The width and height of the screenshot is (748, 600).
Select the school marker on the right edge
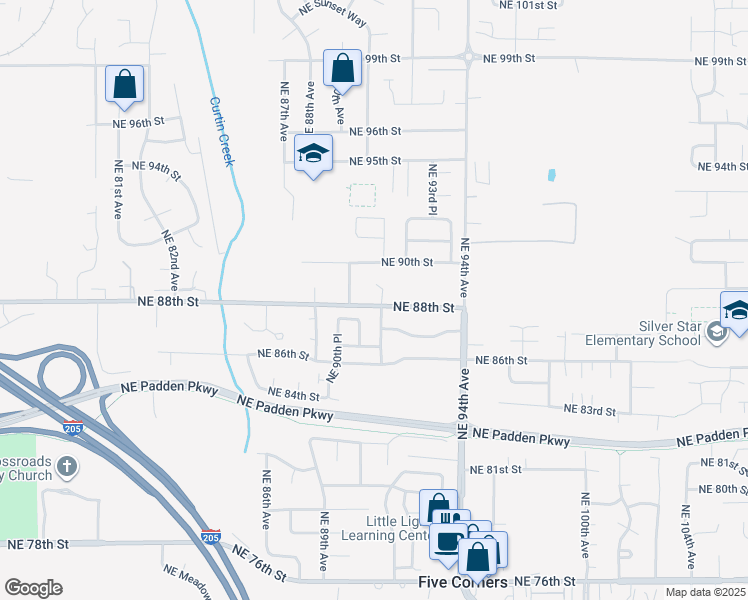[x=737, y=310]
